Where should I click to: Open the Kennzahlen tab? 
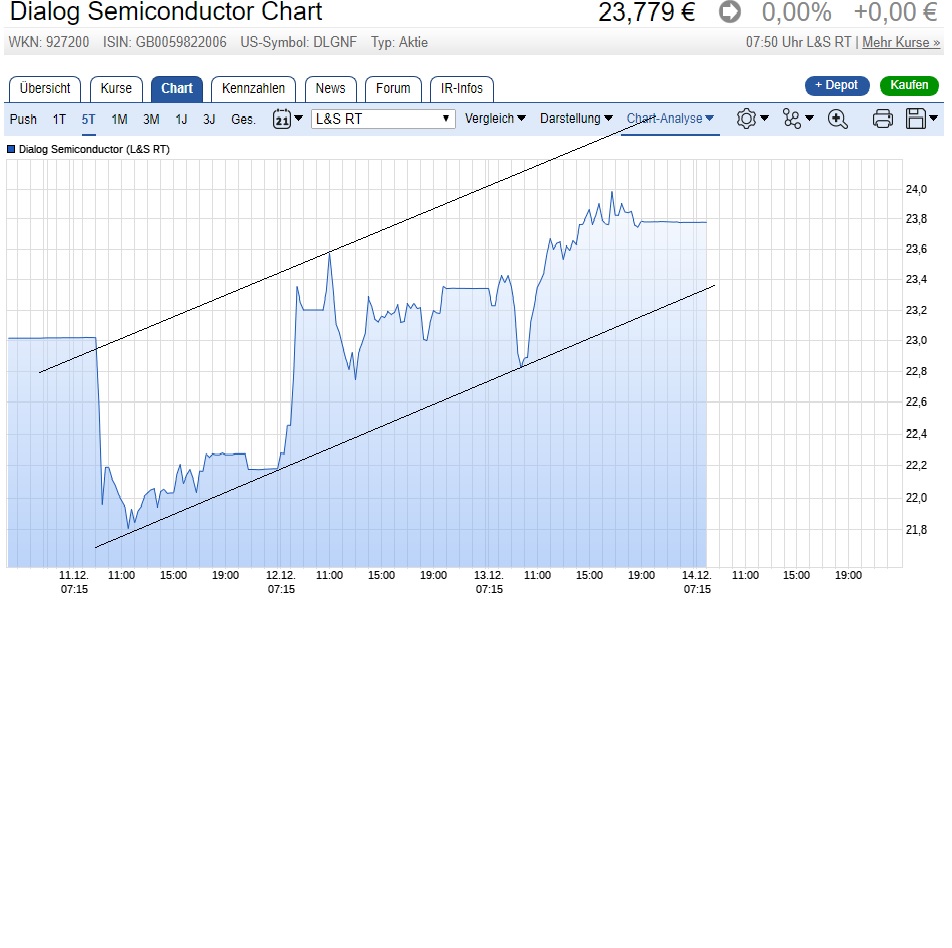[254, 88]
